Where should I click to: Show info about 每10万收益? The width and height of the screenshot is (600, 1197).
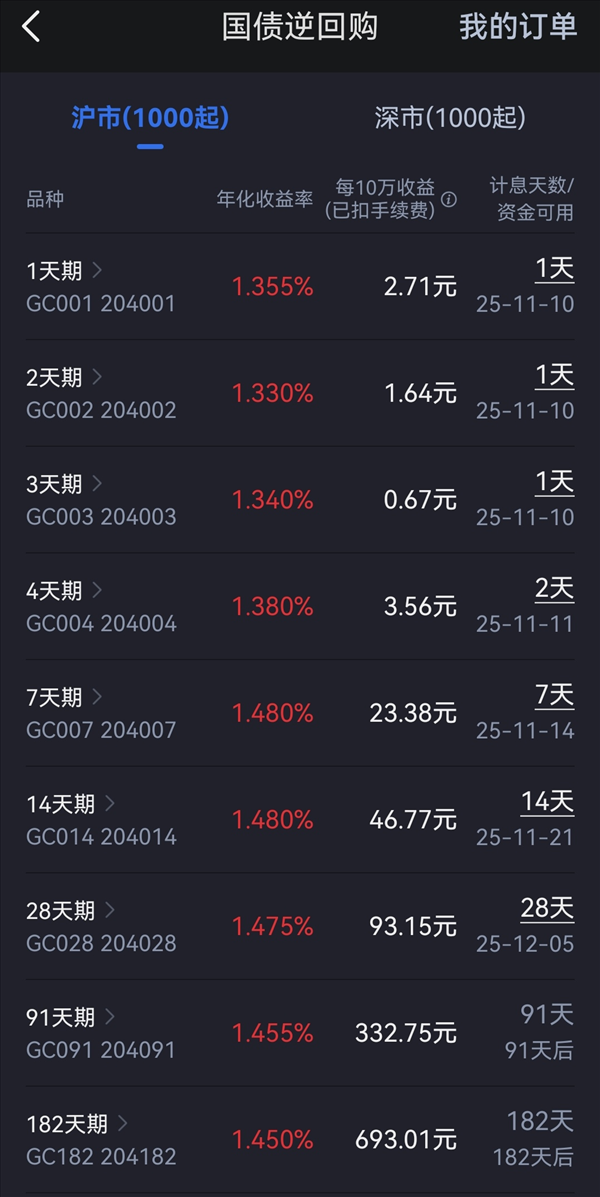tap(449, 199)
